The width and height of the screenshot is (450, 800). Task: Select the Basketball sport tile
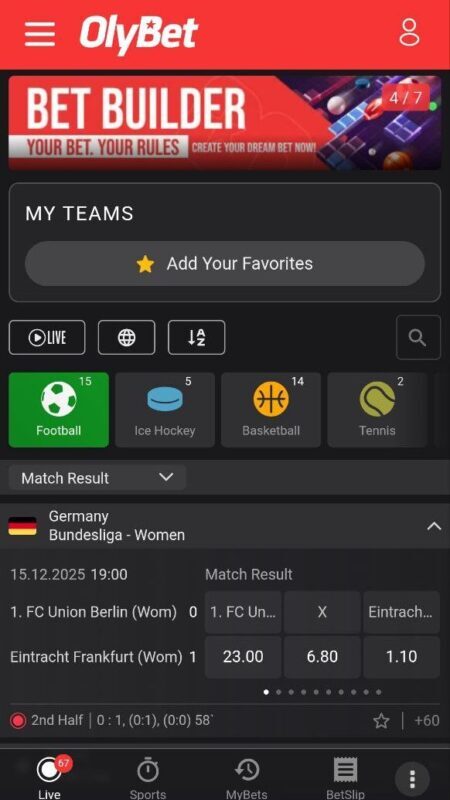(271, 410)
